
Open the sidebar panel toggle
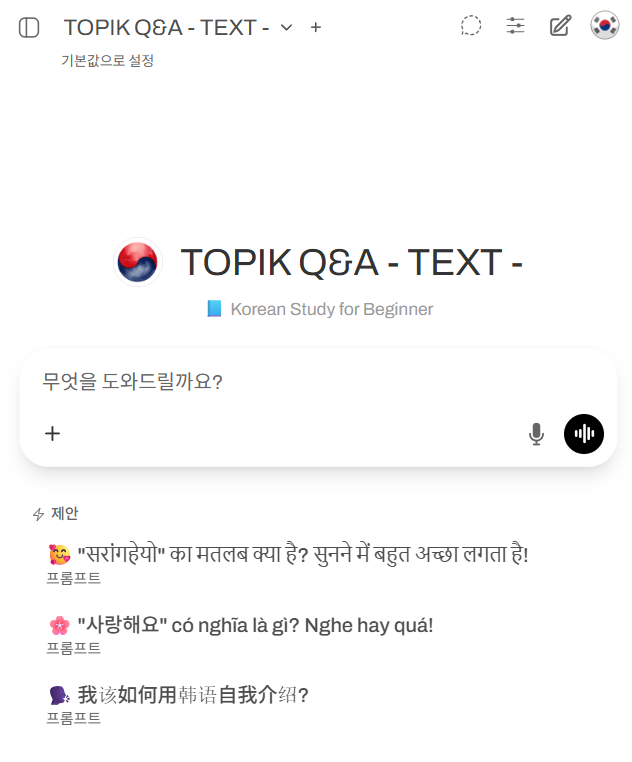(x=29, y=28)
